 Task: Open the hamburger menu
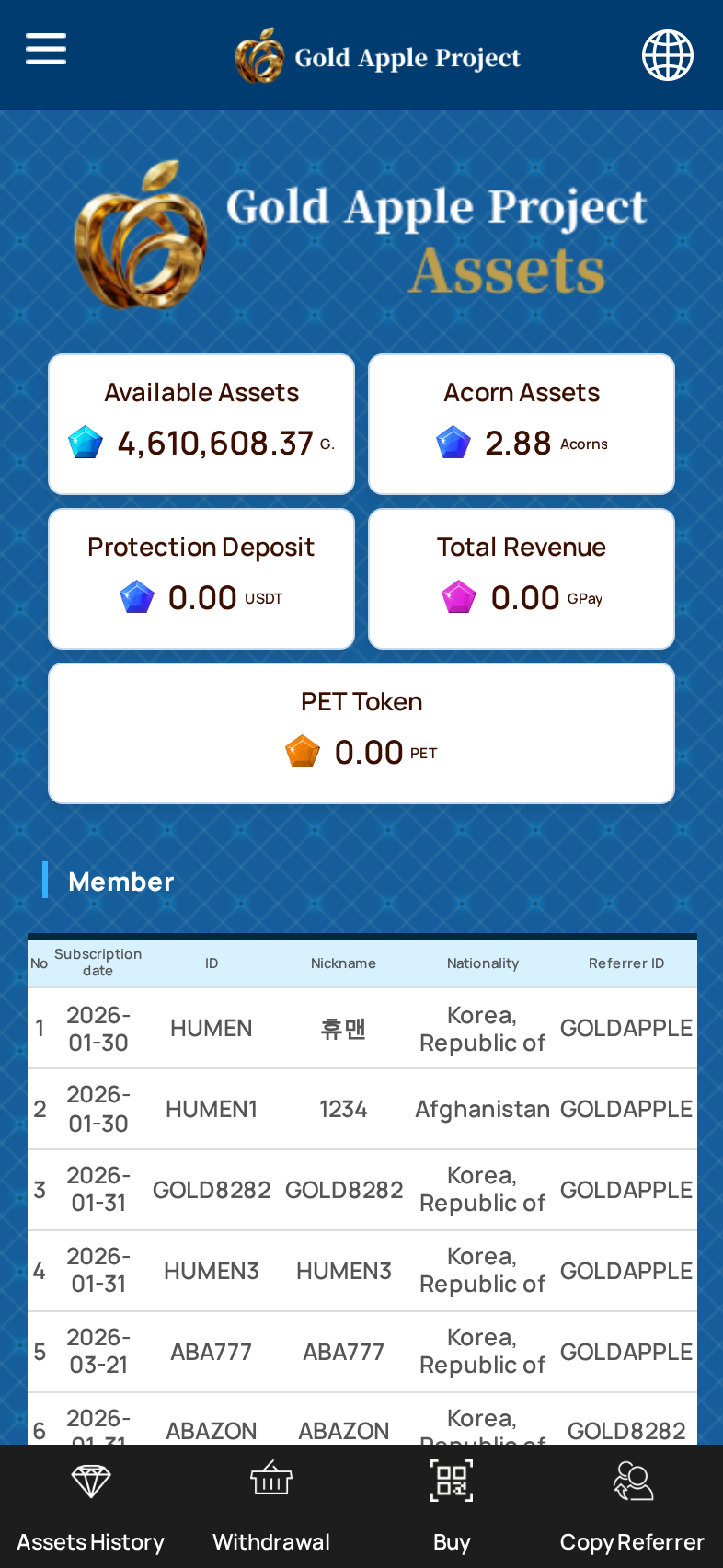[x=46, y=49]
